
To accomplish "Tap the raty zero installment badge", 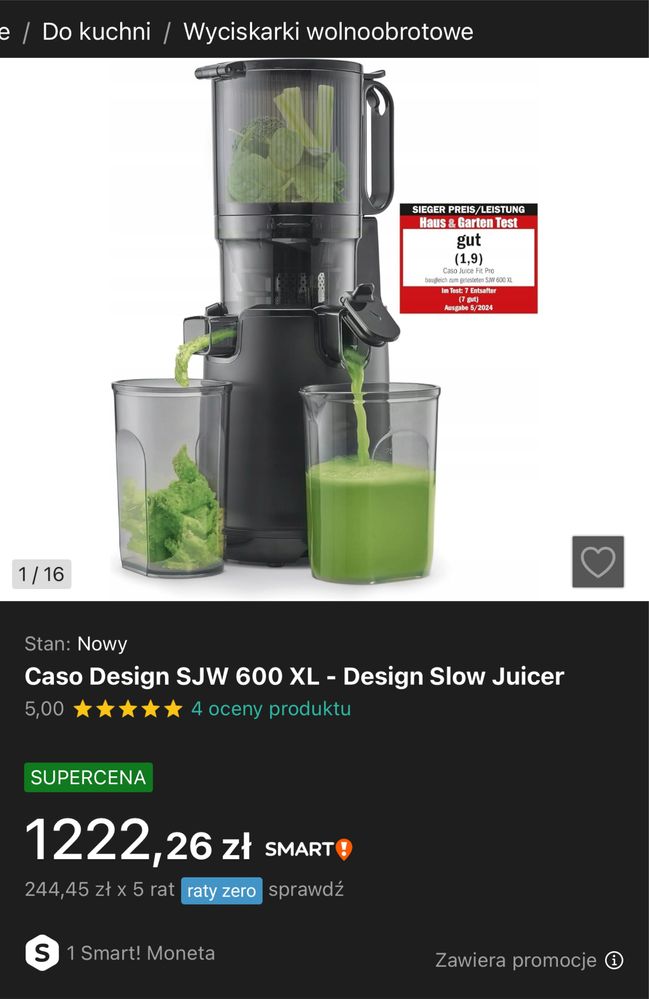I will tap(221, 890).
